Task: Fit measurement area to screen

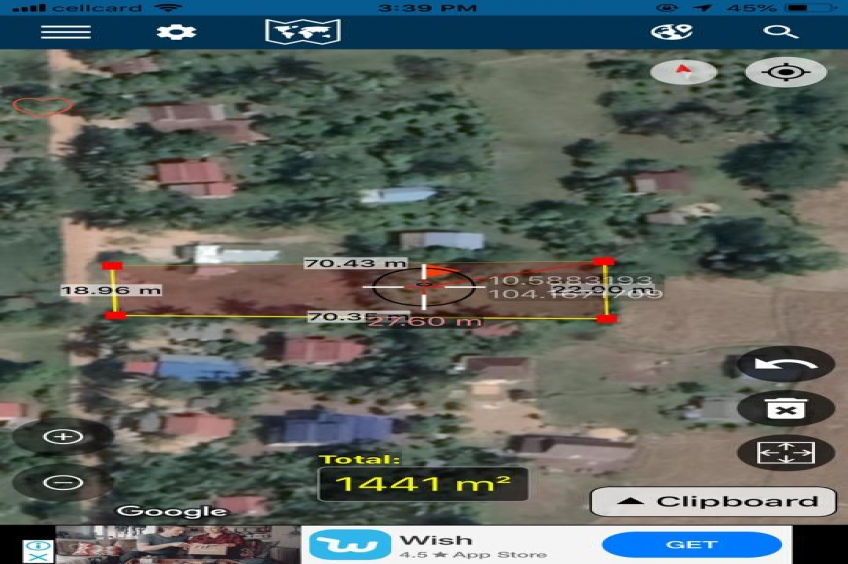Action: (x=786, y=452)
